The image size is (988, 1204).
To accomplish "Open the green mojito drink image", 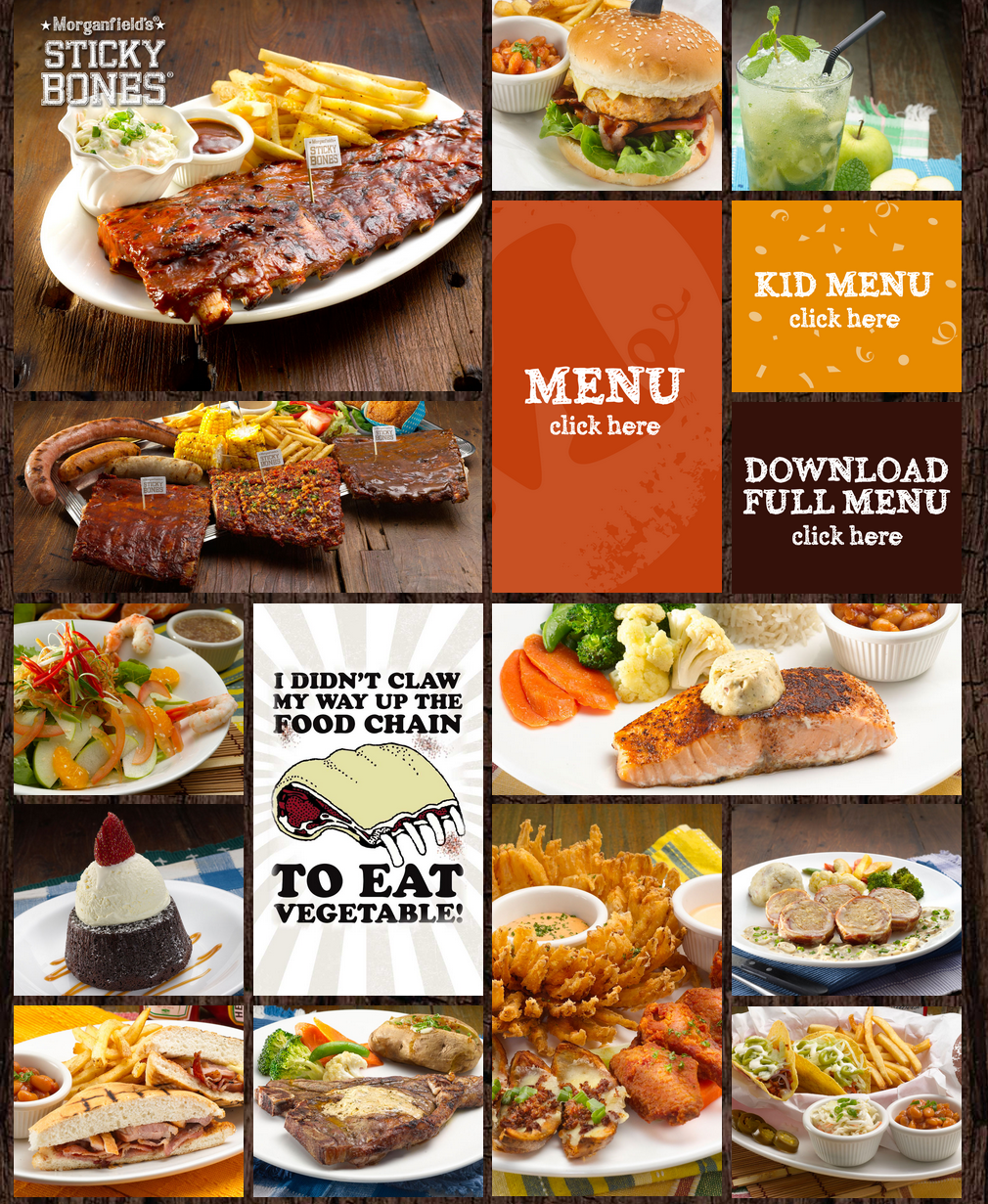I will [x=846, y=93].
